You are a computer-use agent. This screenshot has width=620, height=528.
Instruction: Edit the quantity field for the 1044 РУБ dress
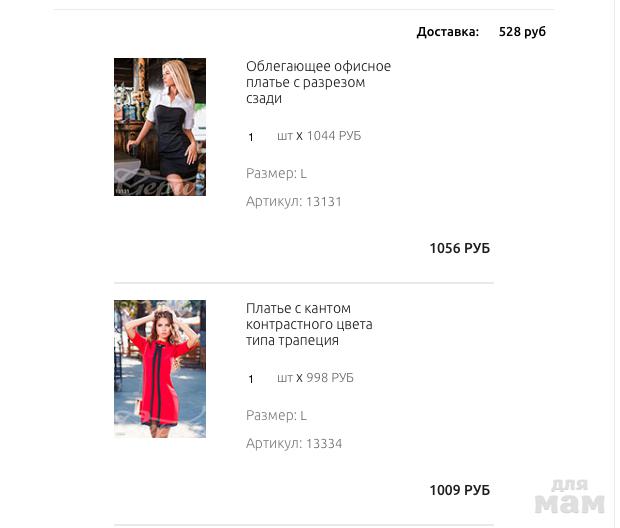tap(252, 137)
